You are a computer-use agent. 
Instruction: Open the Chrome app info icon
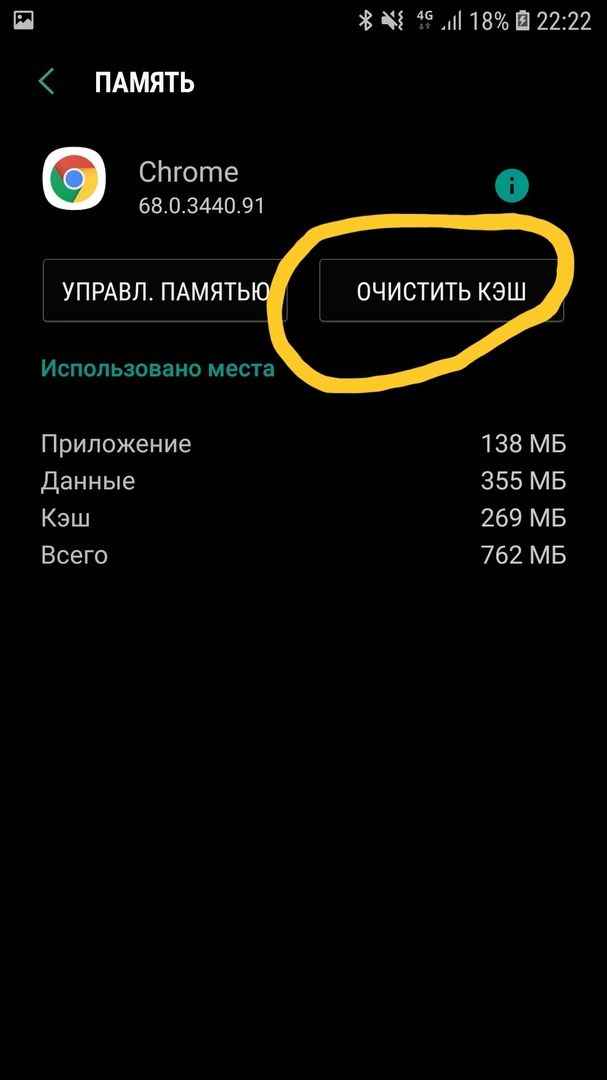[511, 185]
